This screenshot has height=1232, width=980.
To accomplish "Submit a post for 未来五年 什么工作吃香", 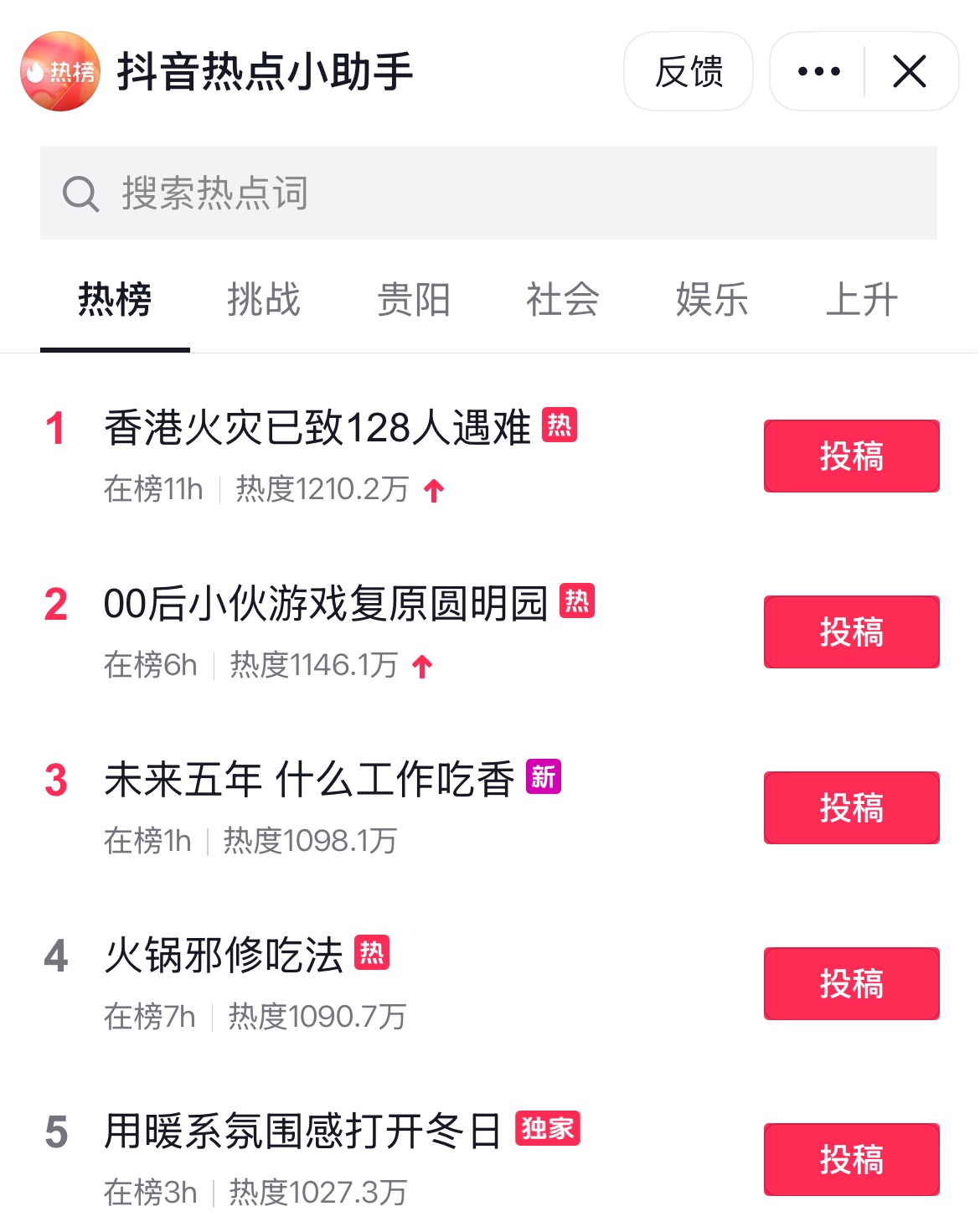I will [851, 808].
